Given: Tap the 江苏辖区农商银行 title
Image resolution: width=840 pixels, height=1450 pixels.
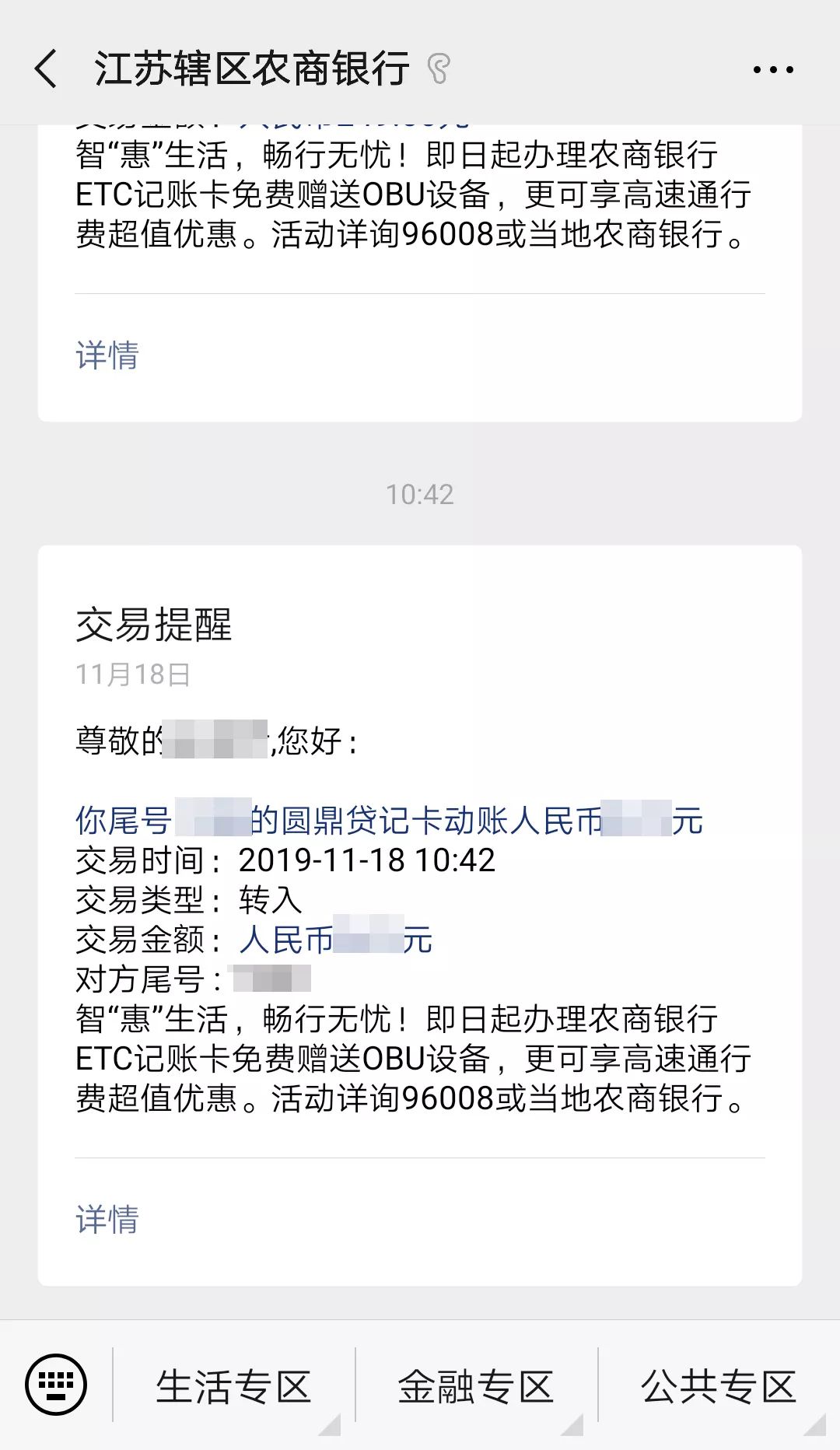Looking at the screenshot, I should (x=250, y=68).
